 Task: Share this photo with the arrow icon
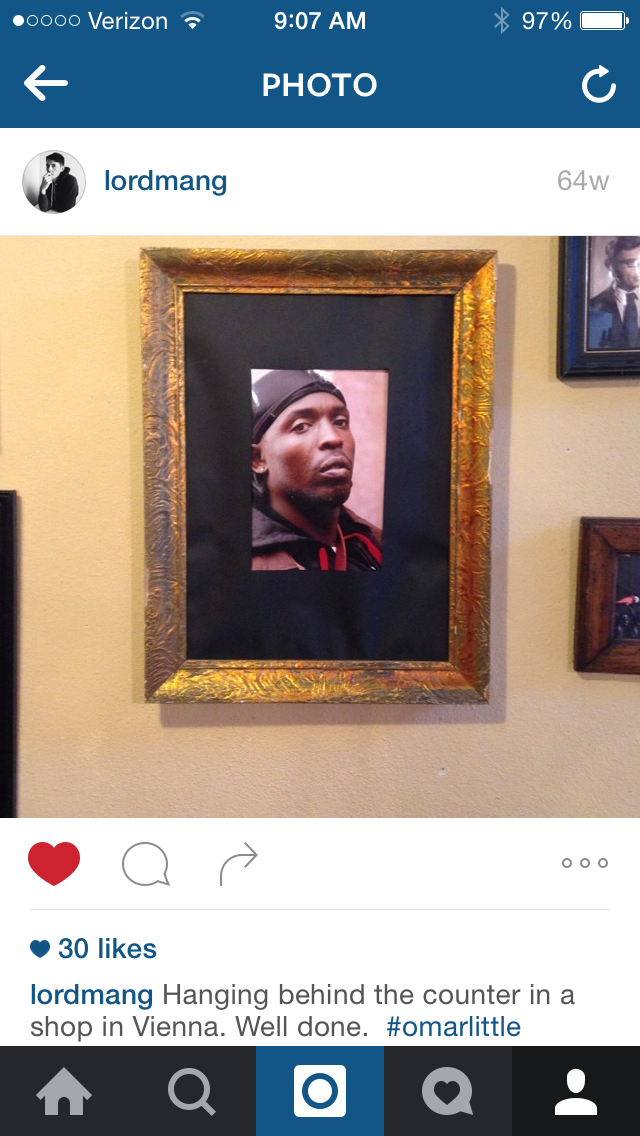239,864
